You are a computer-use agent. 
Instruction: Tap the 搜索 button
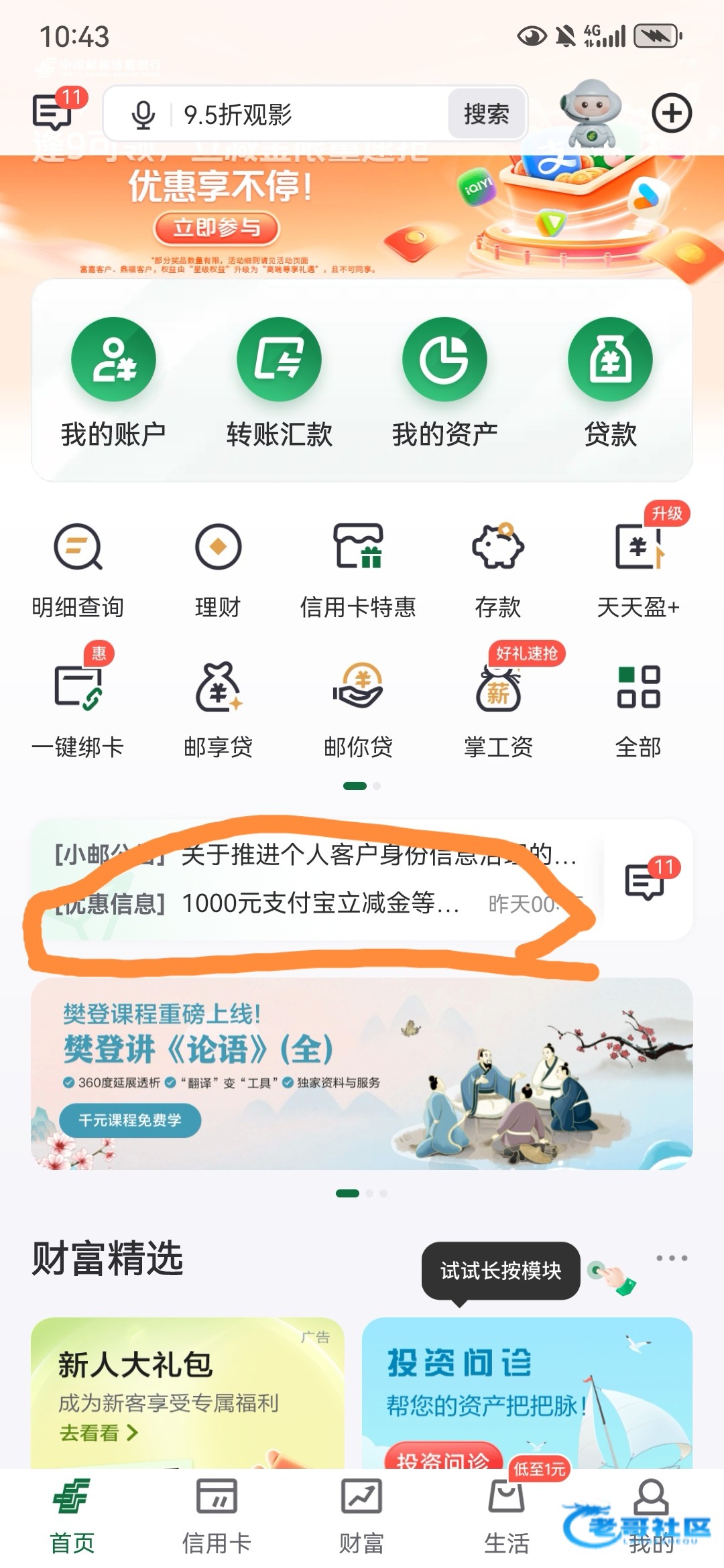coord(486,114)
